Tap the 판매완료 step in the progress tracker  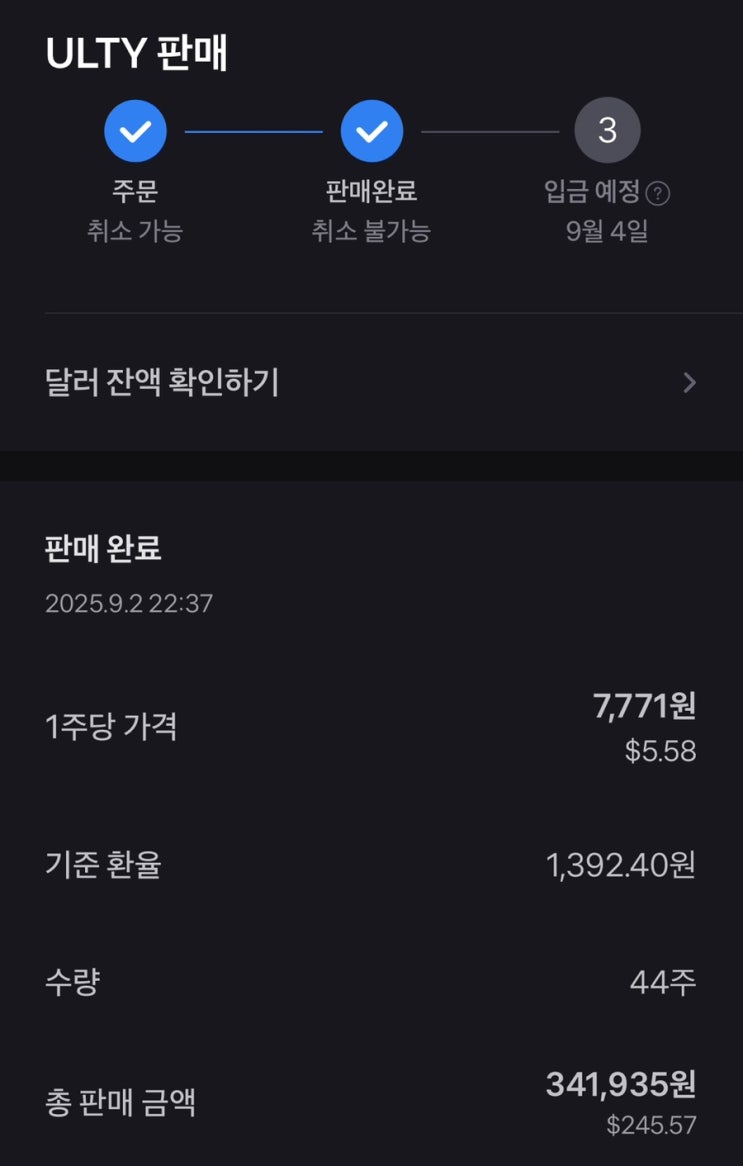coord(372,129)
